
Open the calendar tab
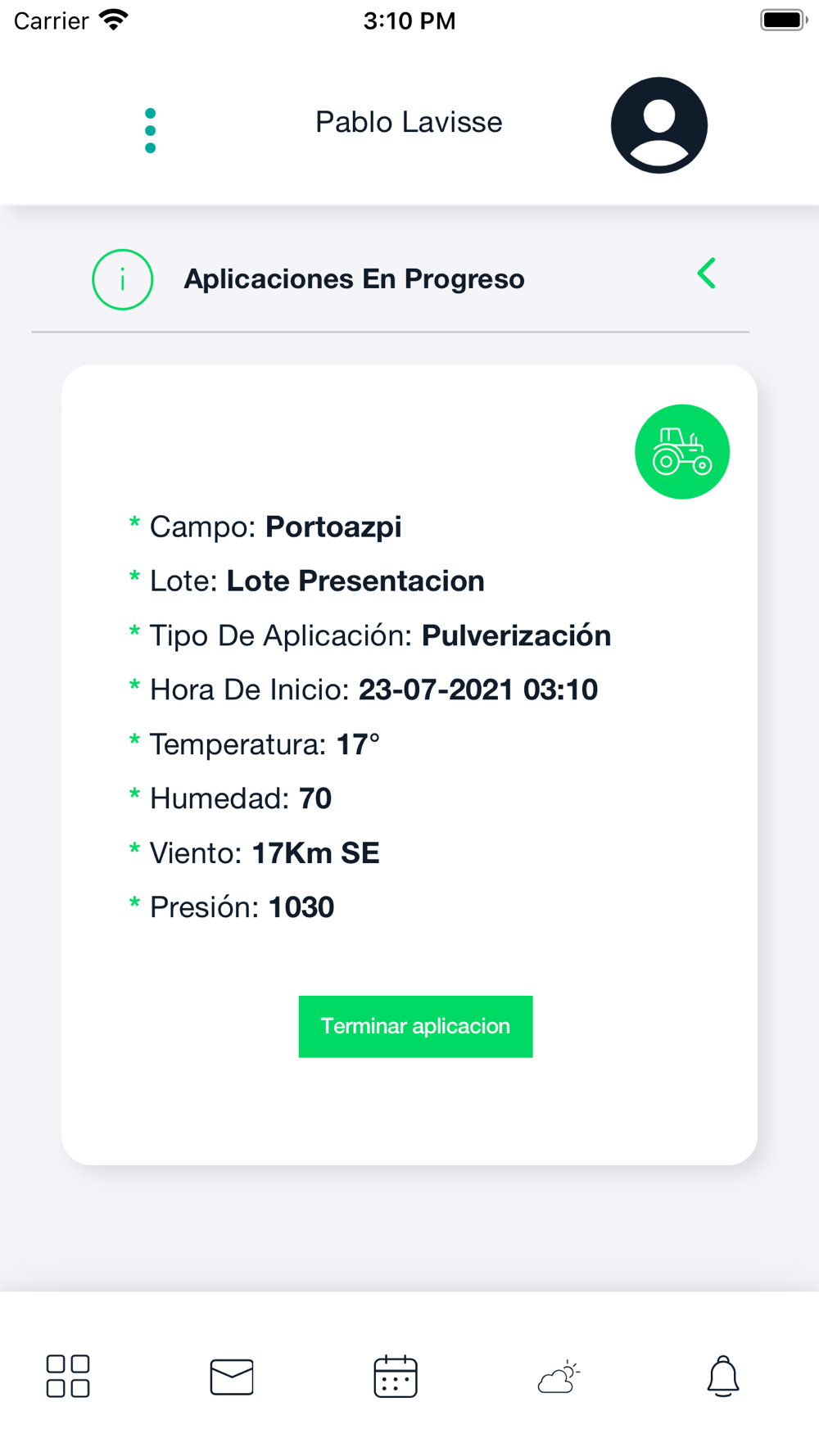click(x=396, y=1376)
